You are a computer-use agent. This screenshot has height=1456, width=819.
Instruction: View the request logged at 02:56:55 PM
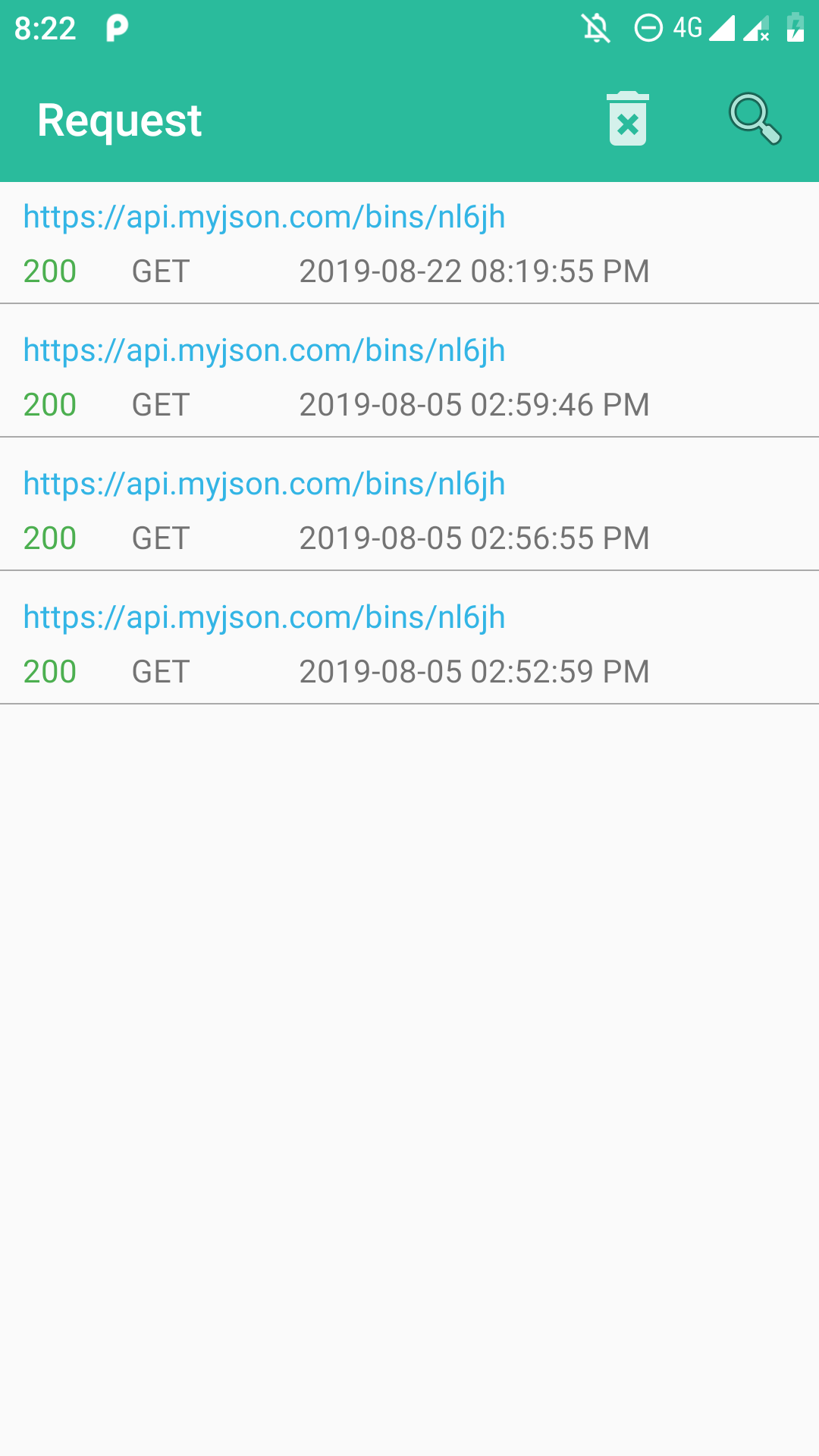pos(409,510)
